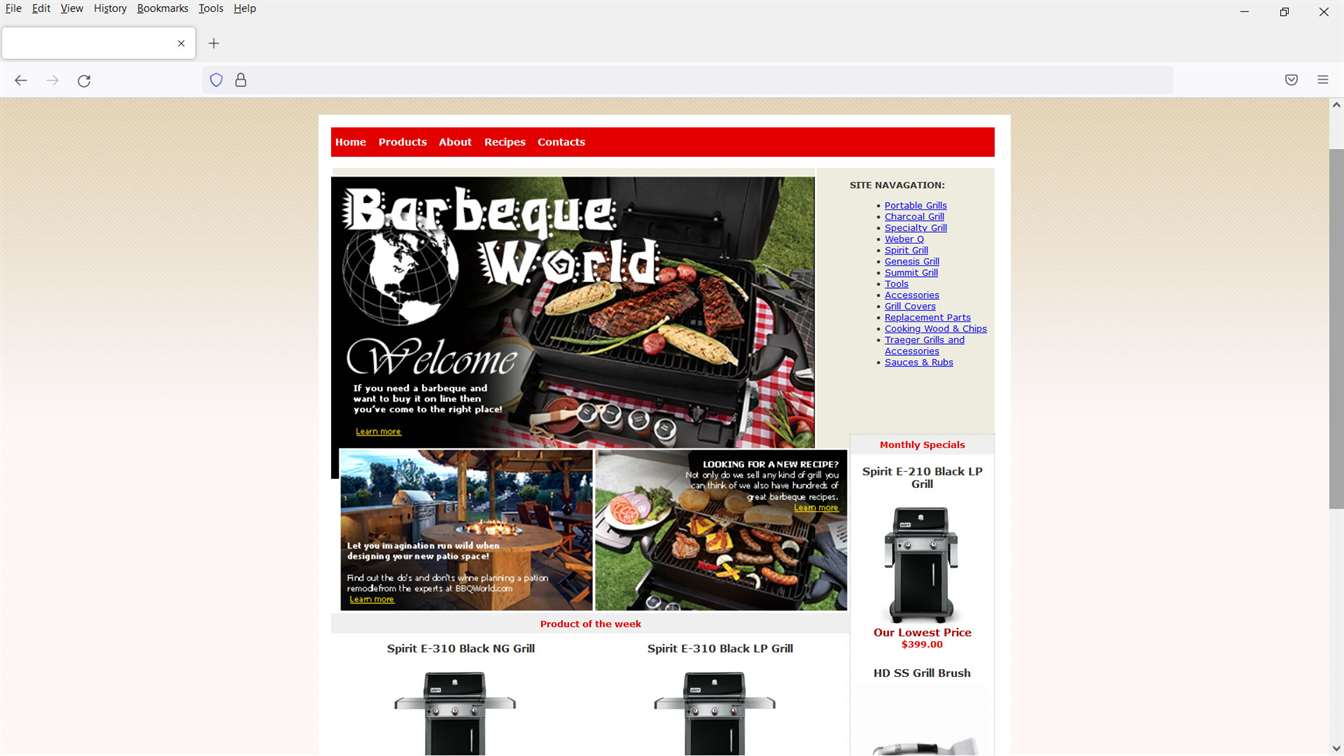
Task: Open a new browser tab
Action: (214, 44)
